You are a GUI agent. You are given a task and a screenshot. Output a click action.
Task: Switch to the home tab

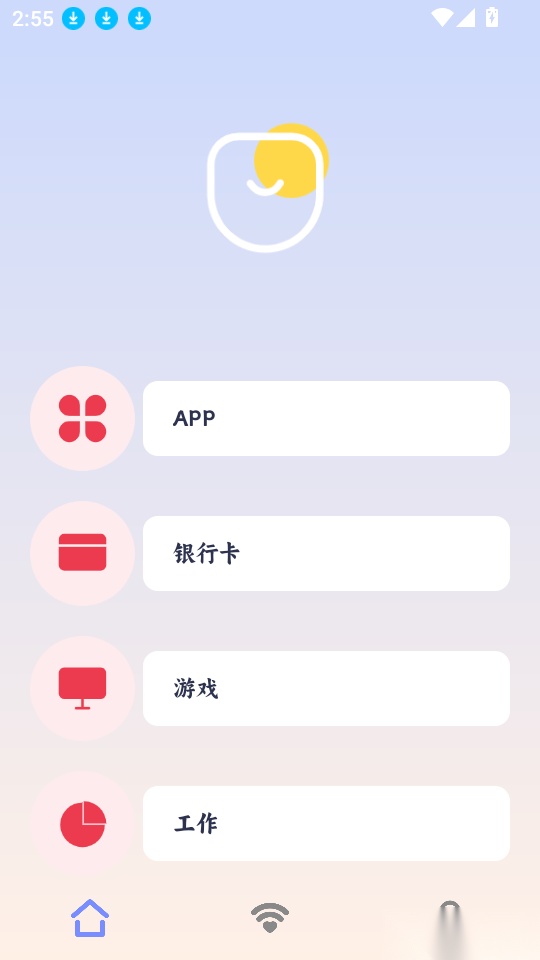90,918
